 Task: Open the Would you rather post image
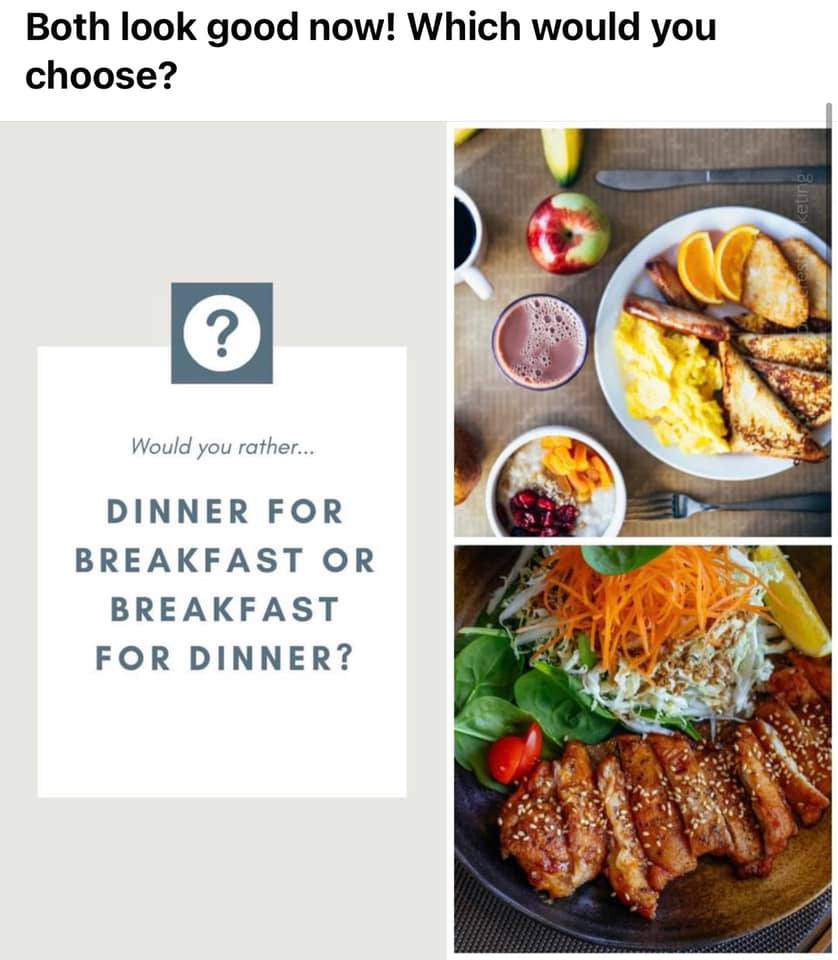coord(222,540)
